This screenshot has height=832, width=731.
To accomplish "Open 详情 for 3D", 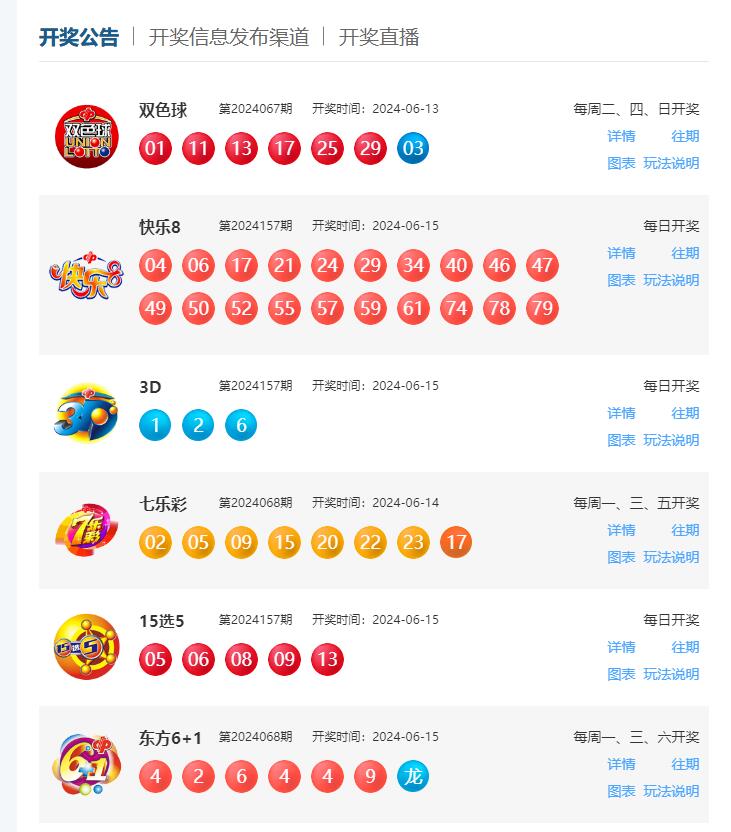I will [621, 413].
